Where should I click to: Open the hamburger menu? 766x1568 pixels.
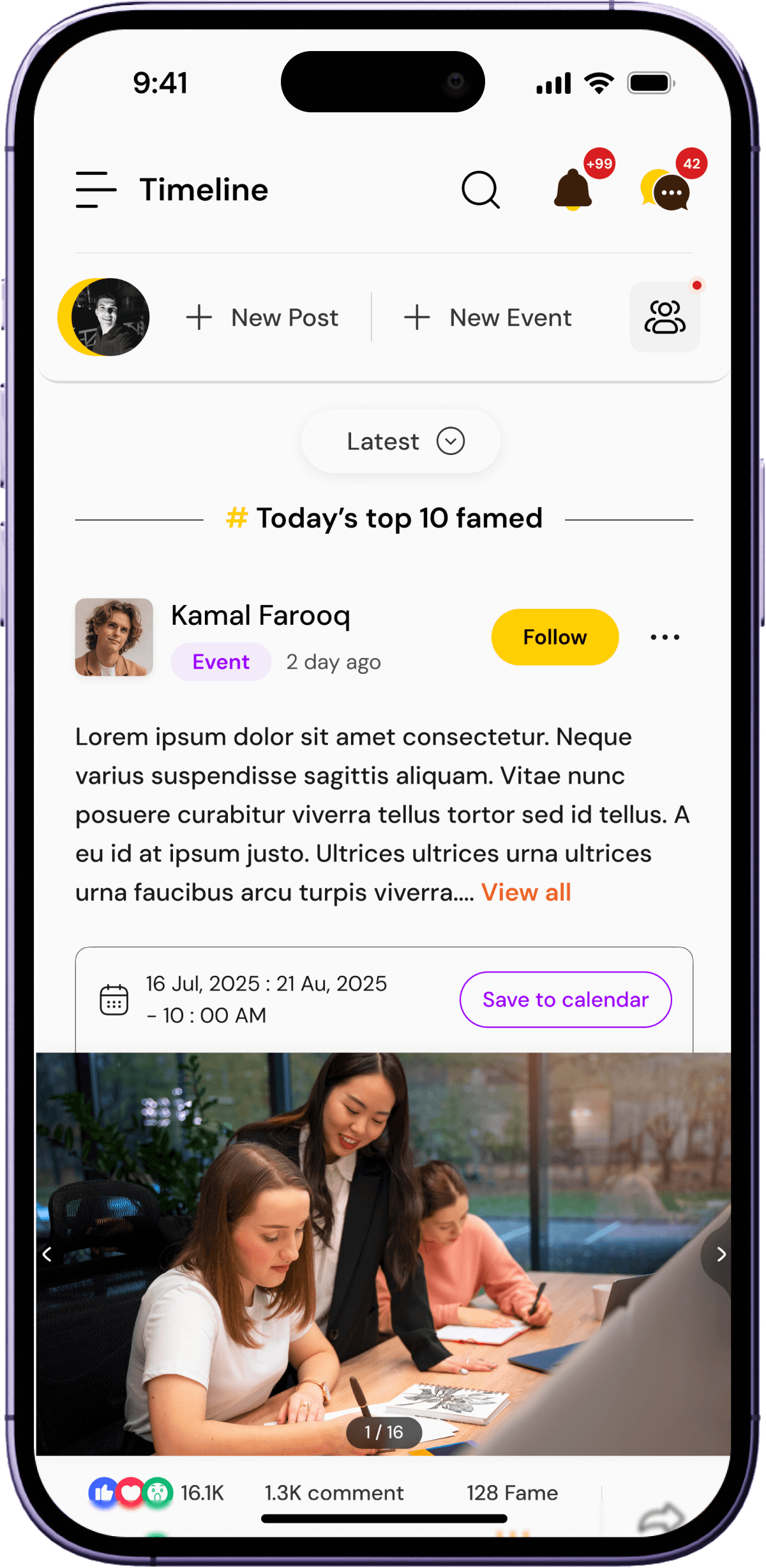[x=96, y=190]
